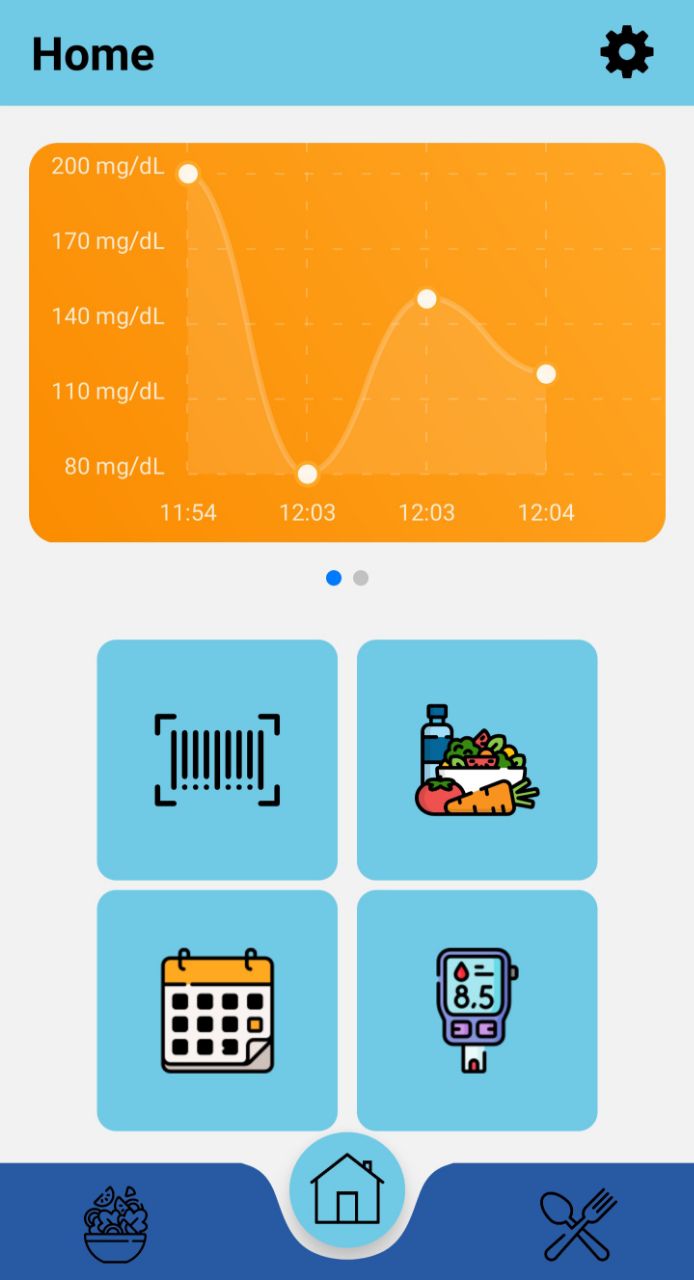Switch to the salad bowl tab

pos(116,1224)
